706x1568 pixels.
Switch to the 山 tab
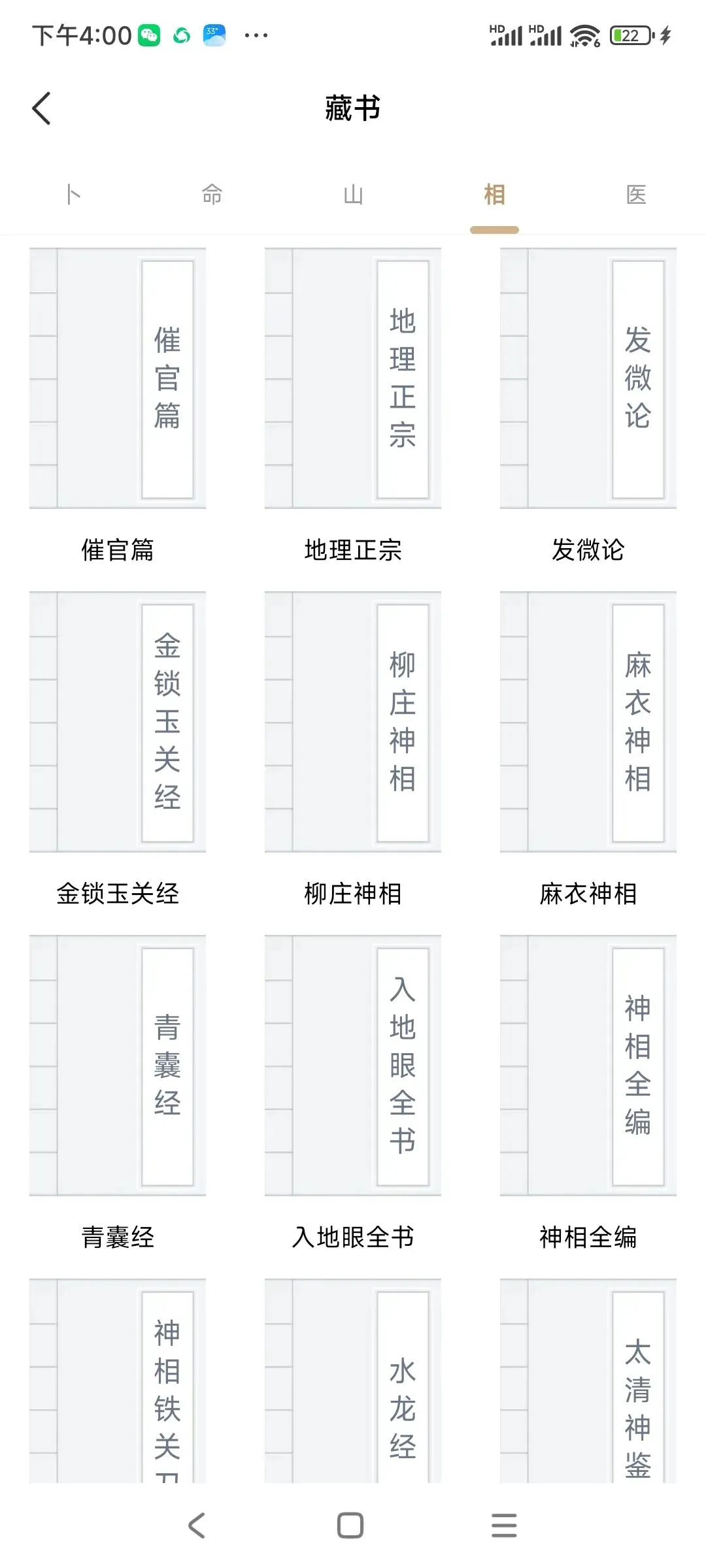click(353, 194)
